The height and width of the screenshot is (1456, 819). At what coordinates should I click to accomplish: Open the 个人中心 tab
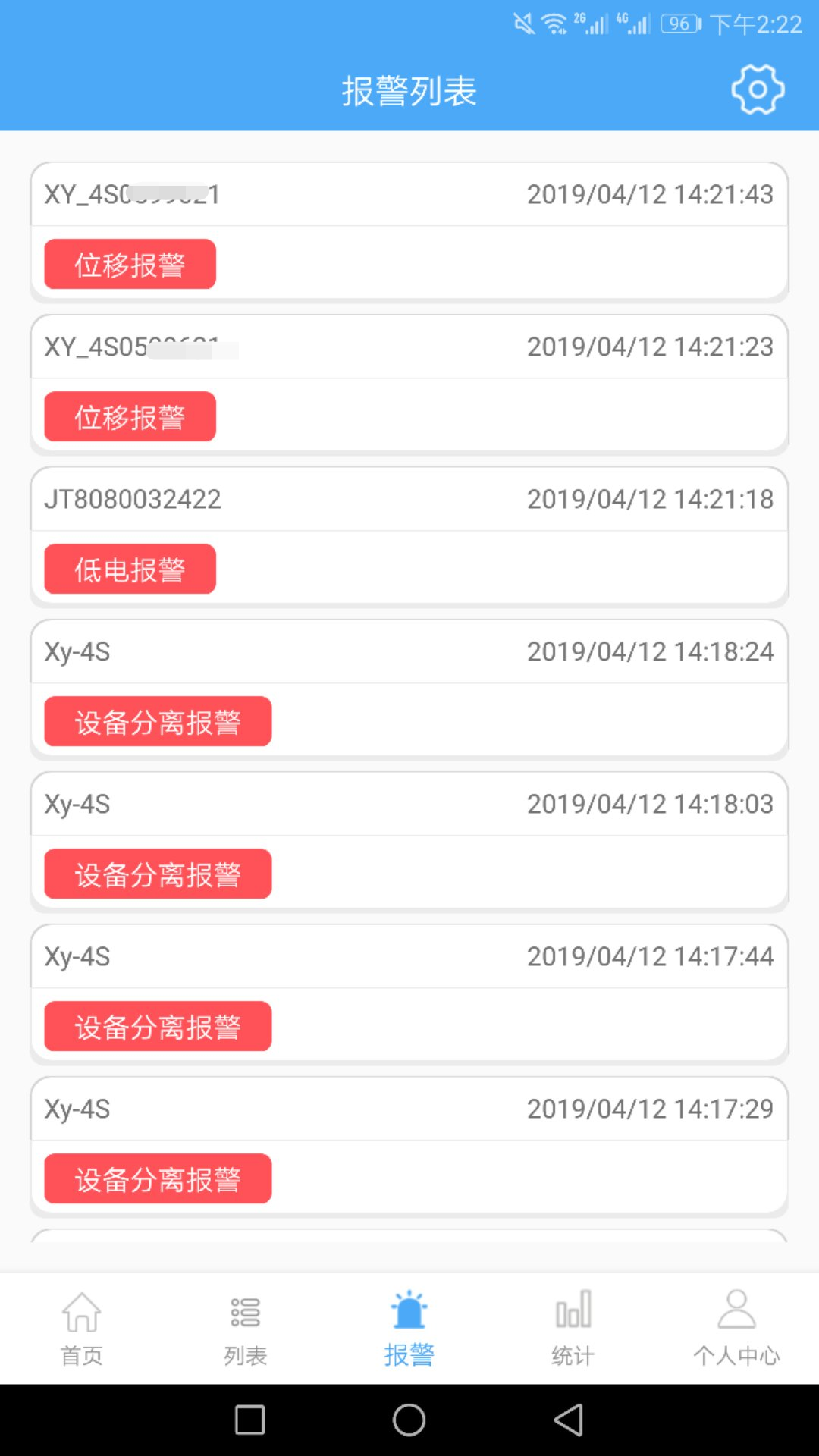[x=736, y=1329]
